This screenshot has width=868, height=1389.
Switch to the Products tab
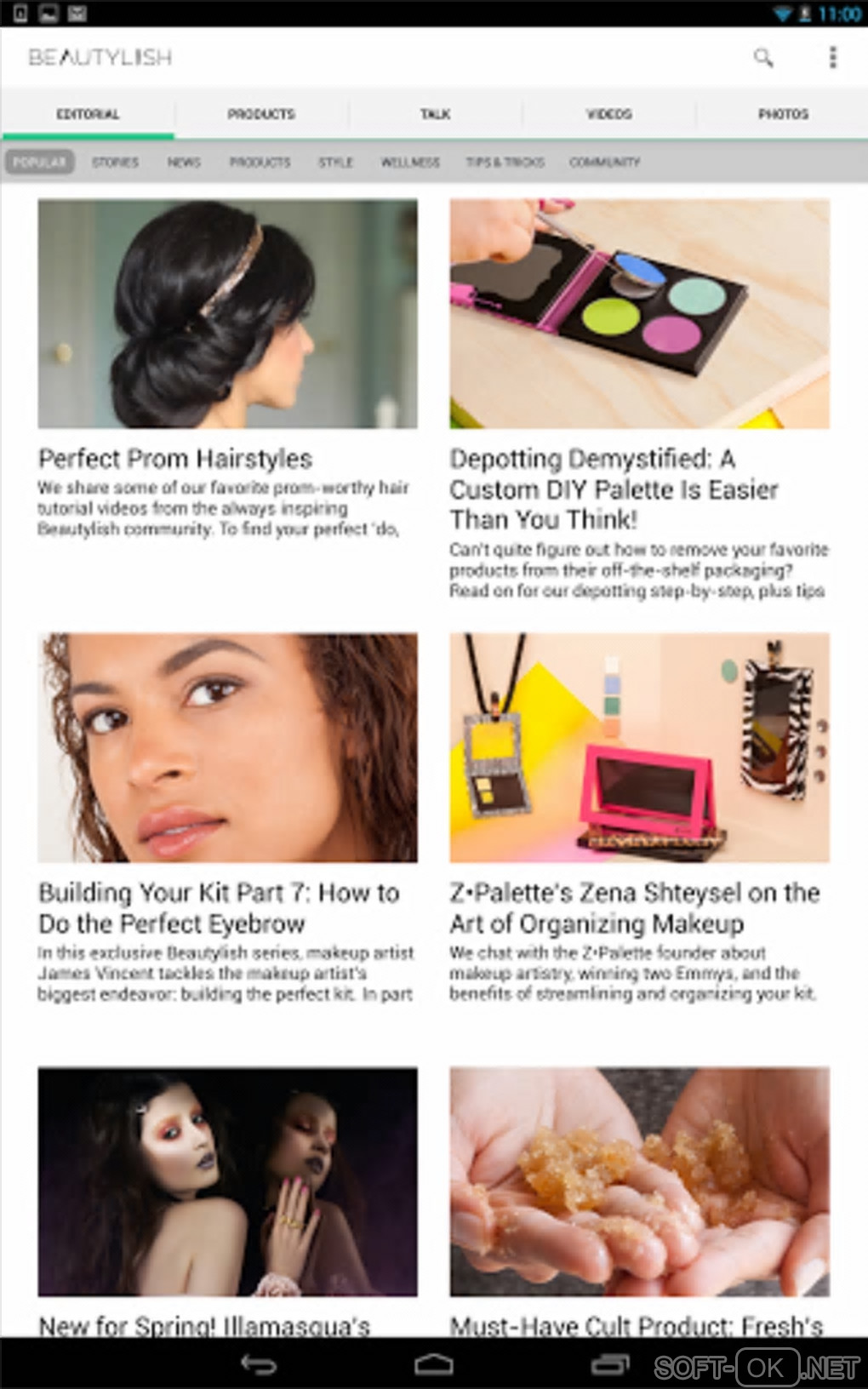261,114
